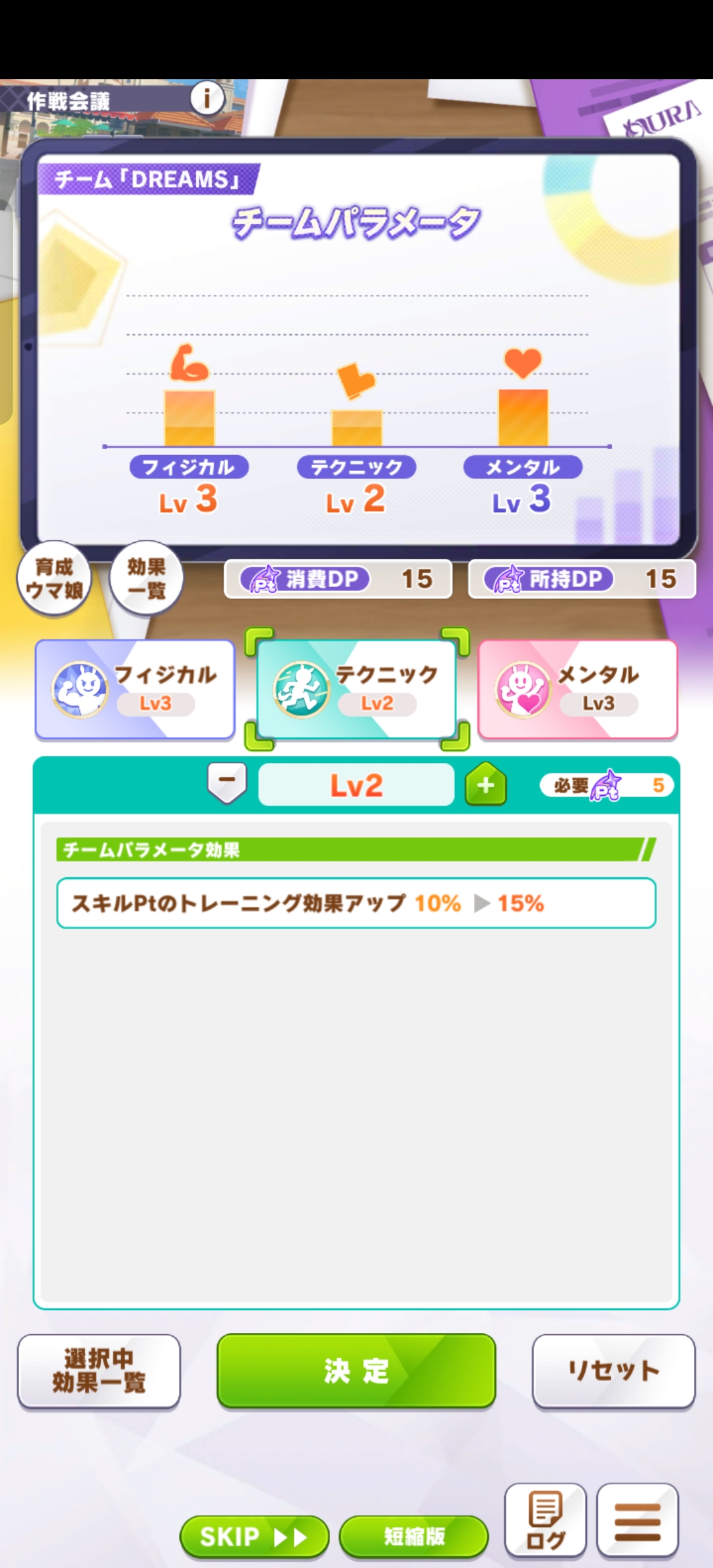Open the hamburger menu button
The height and width of the screenshot is (1568, 713).
[637, 1520]
